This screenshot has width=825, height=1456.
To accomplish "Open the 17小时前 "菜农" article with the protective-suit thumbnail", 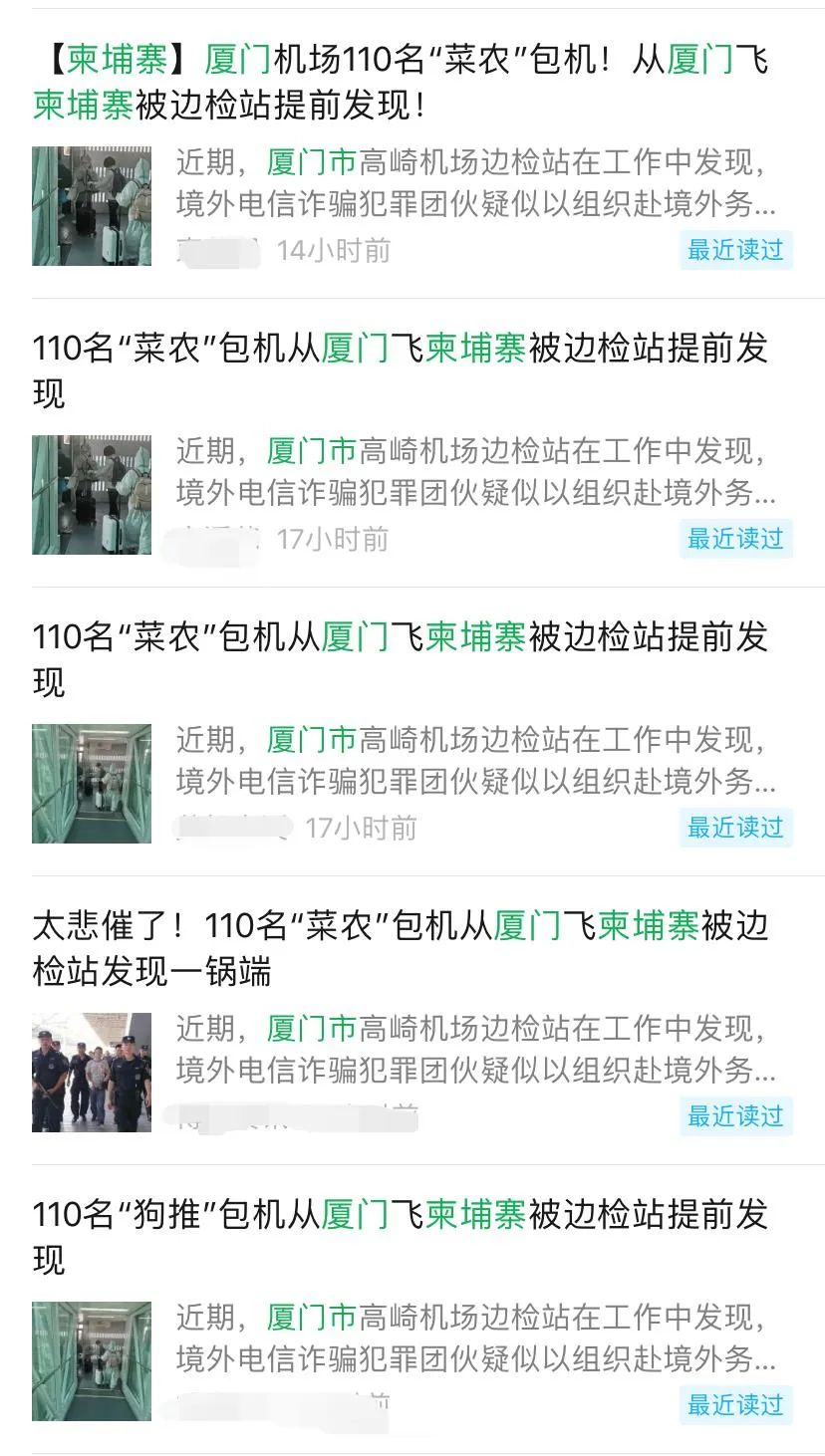I will 399,370.
